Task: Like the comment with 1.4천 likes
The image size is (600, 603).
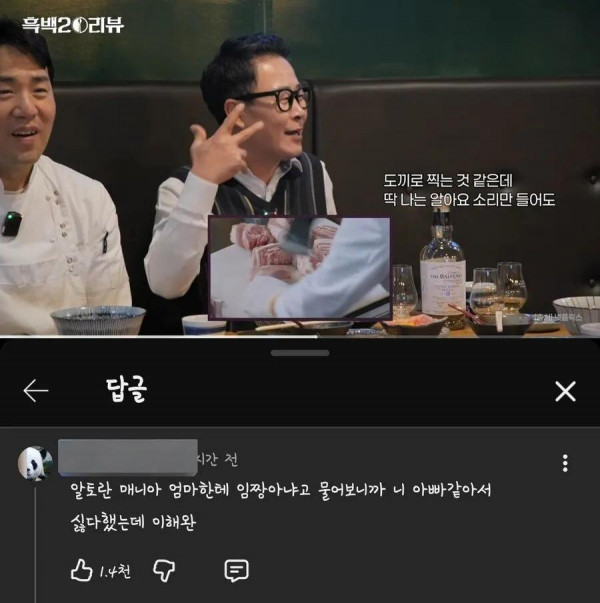Action: click(82, 570)
